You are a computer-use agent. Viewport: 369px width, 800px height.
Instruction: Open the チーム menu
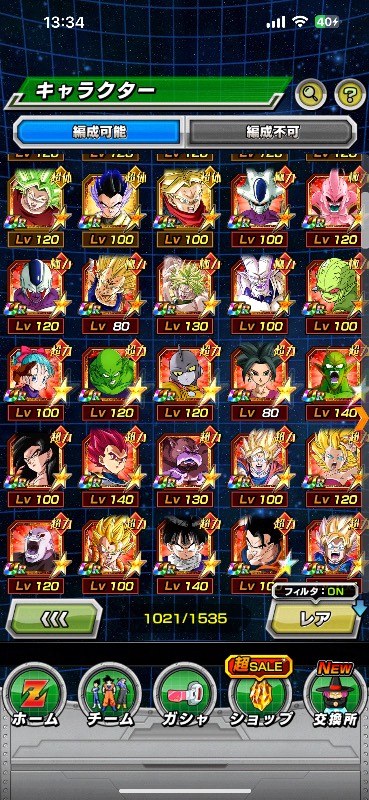click(110, 694)
